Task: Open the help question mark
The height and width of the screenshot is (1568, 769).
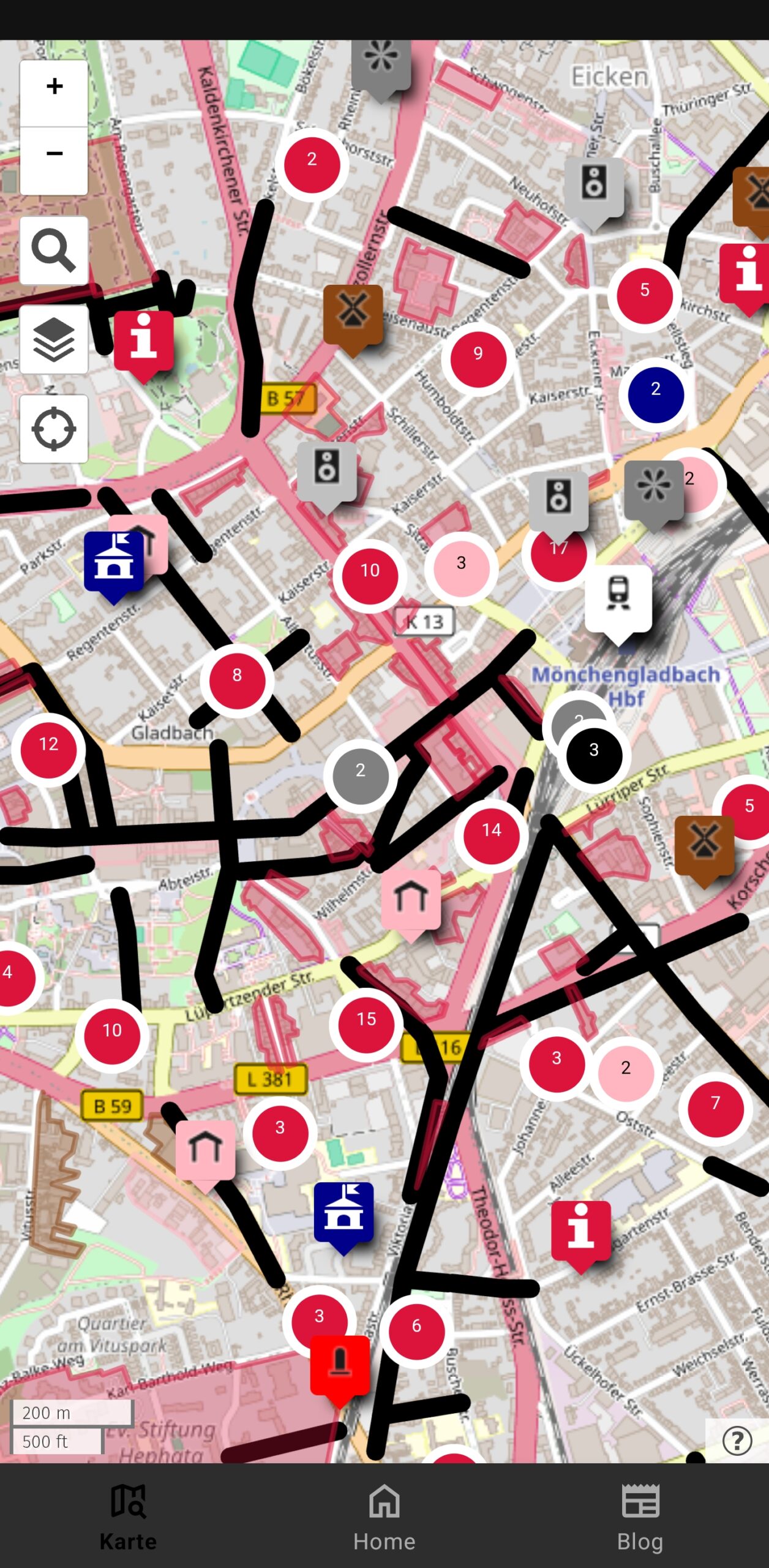Action: pos(737,1441)
